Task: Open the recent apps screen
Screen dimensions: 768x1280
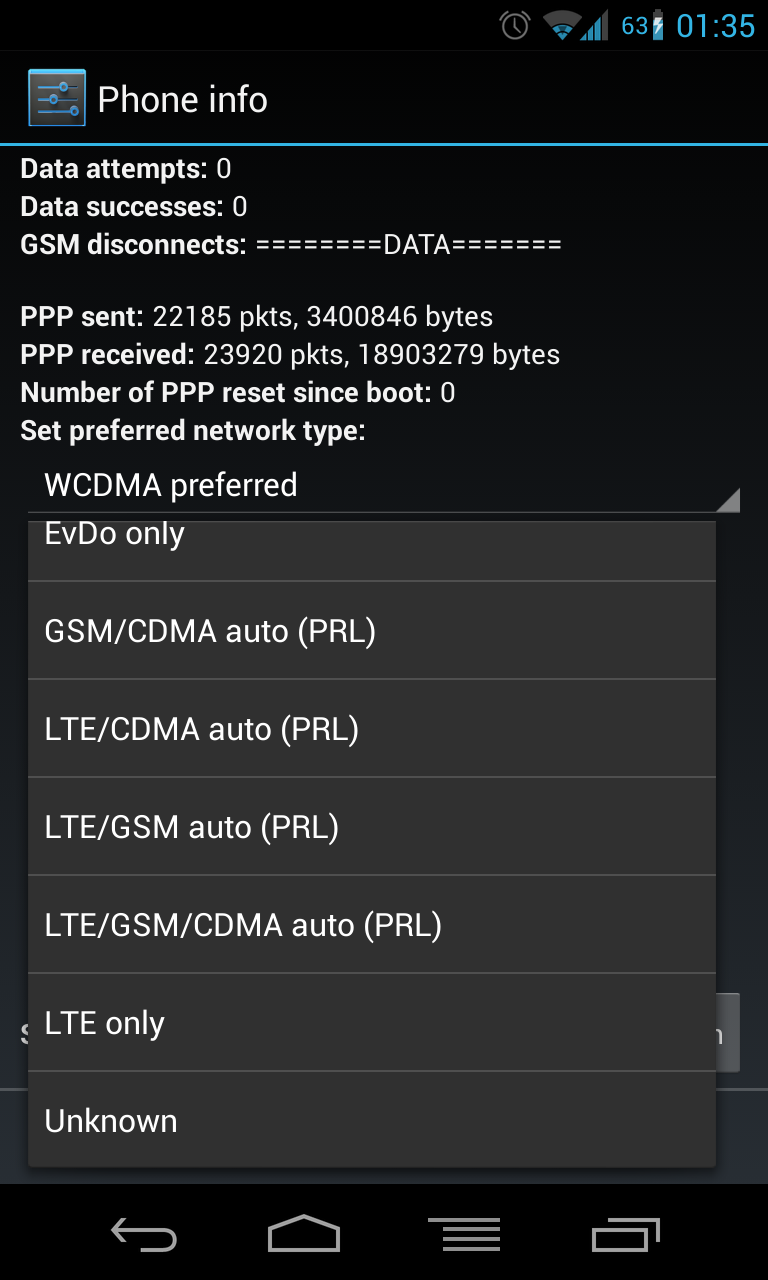Action: point(626,1234)
